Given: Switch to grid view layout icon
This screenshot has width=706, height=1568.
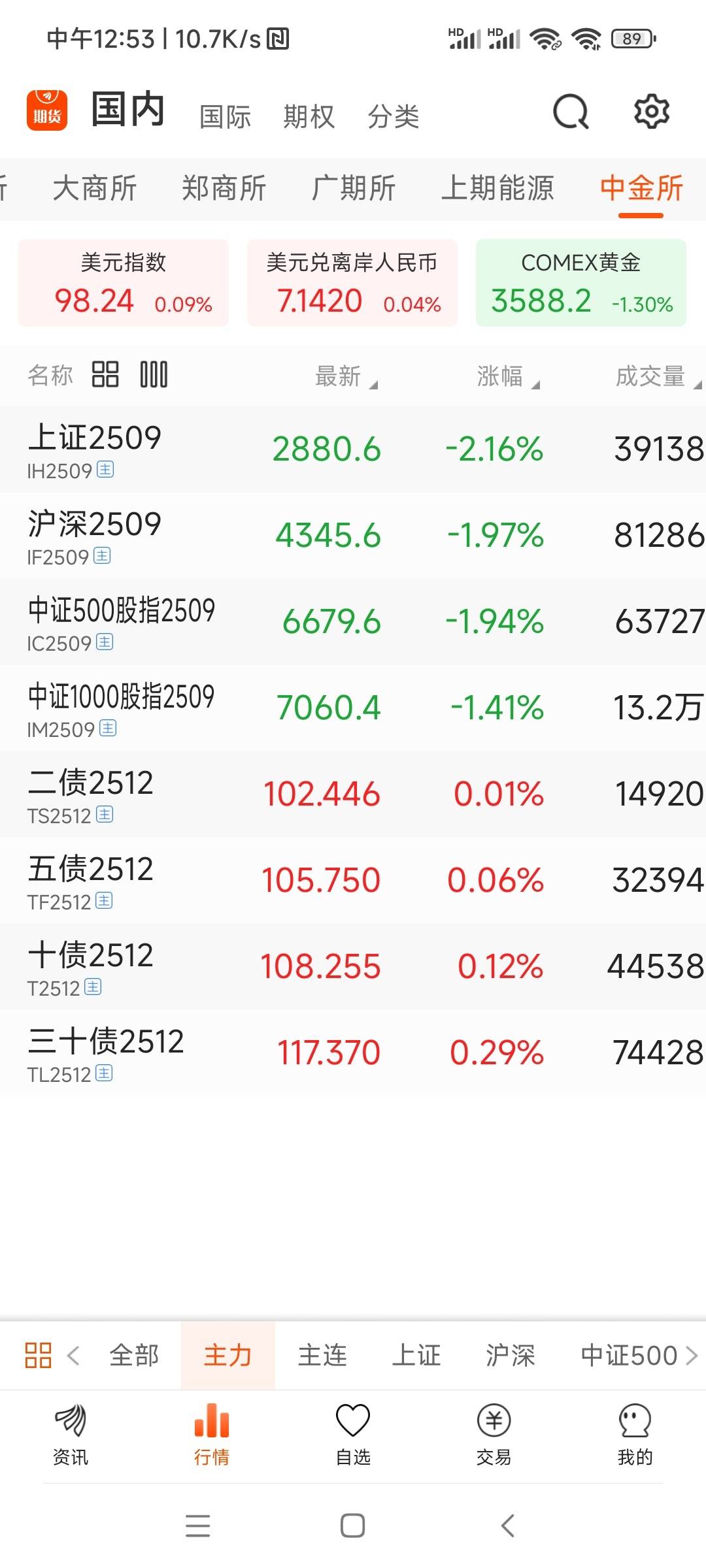Looking at the screenshot, I should 105,375.
